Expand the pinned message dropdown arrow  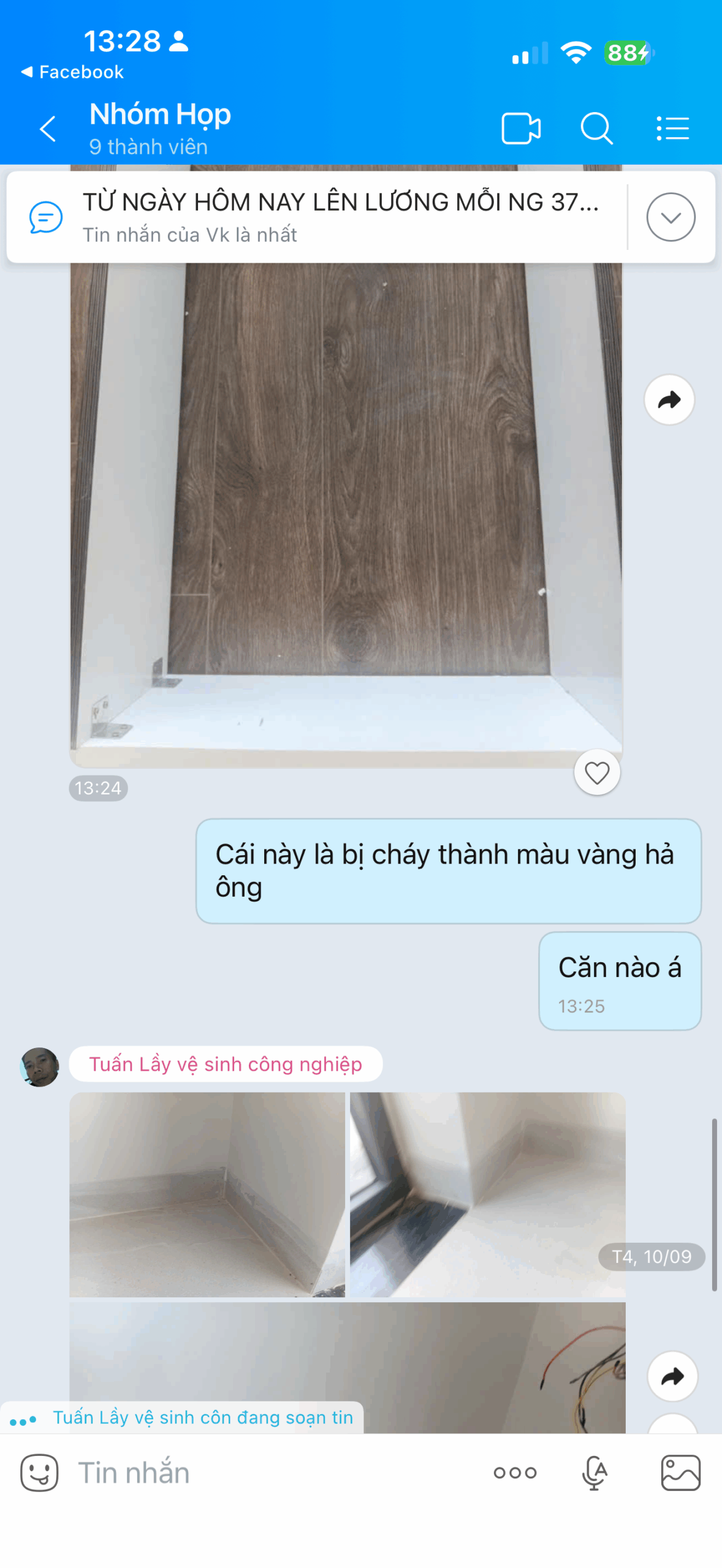point(671,217)
